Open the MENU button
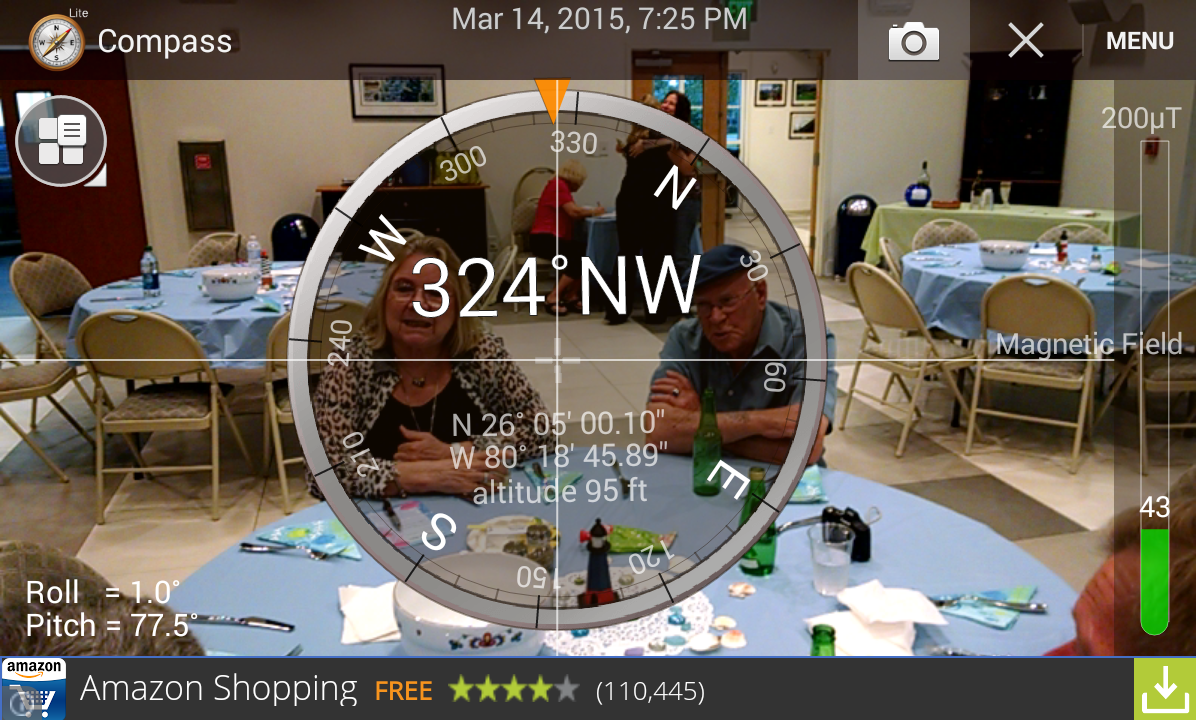The height and width of the screenshot is (720, 1196). click(x=1139, y=41)
